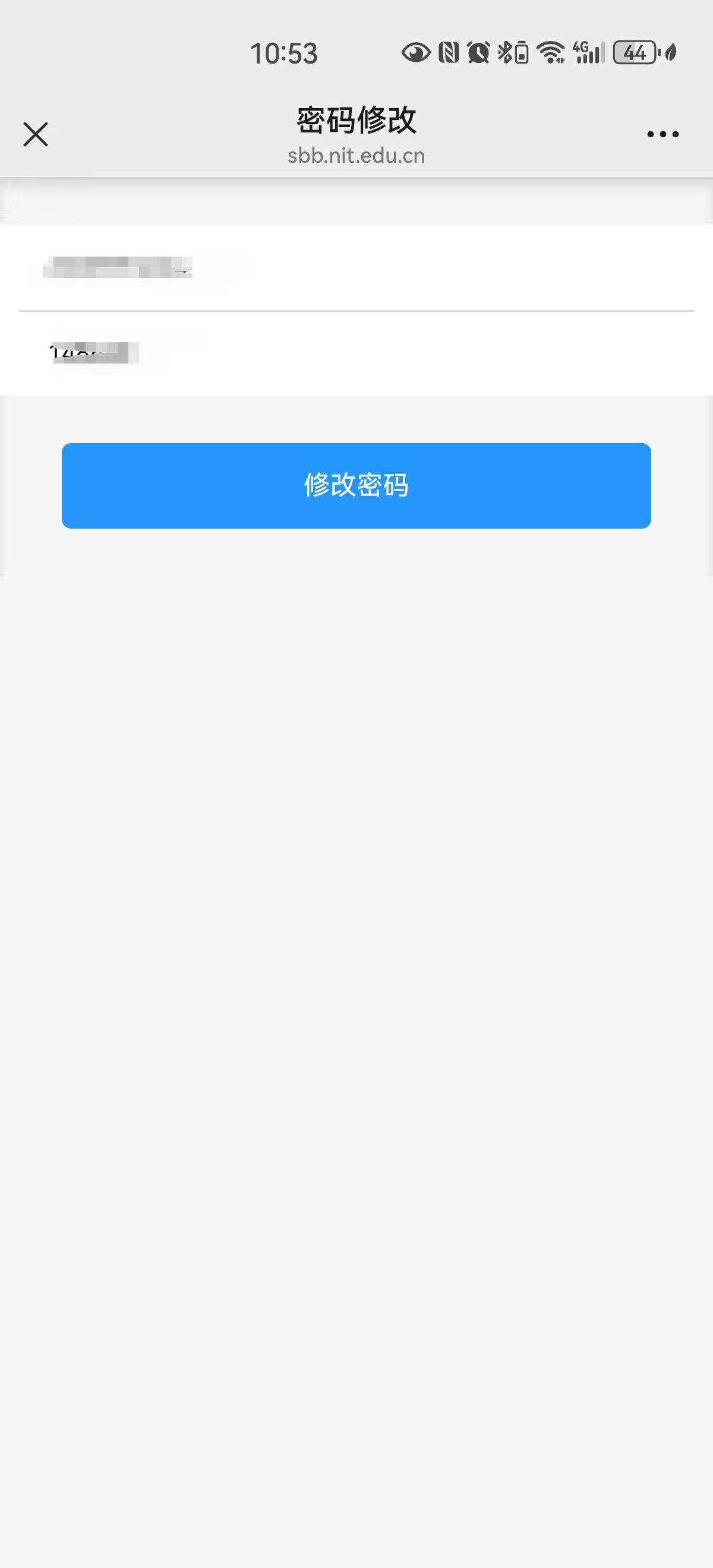Open the three-dot overflow menu

pyautogui.click(x=662, y=134)
